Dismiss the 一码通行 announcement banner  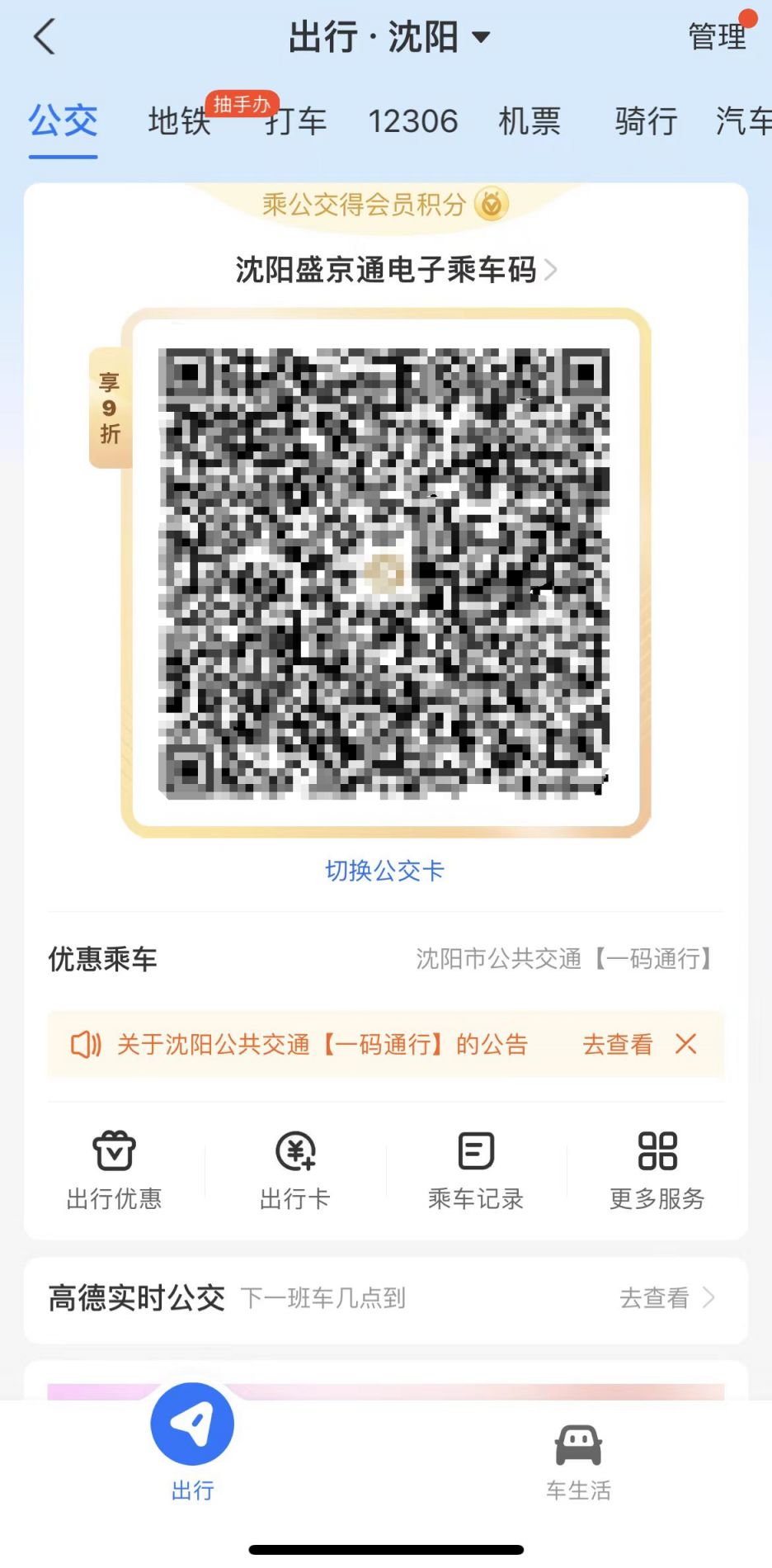pos(685,1045)
